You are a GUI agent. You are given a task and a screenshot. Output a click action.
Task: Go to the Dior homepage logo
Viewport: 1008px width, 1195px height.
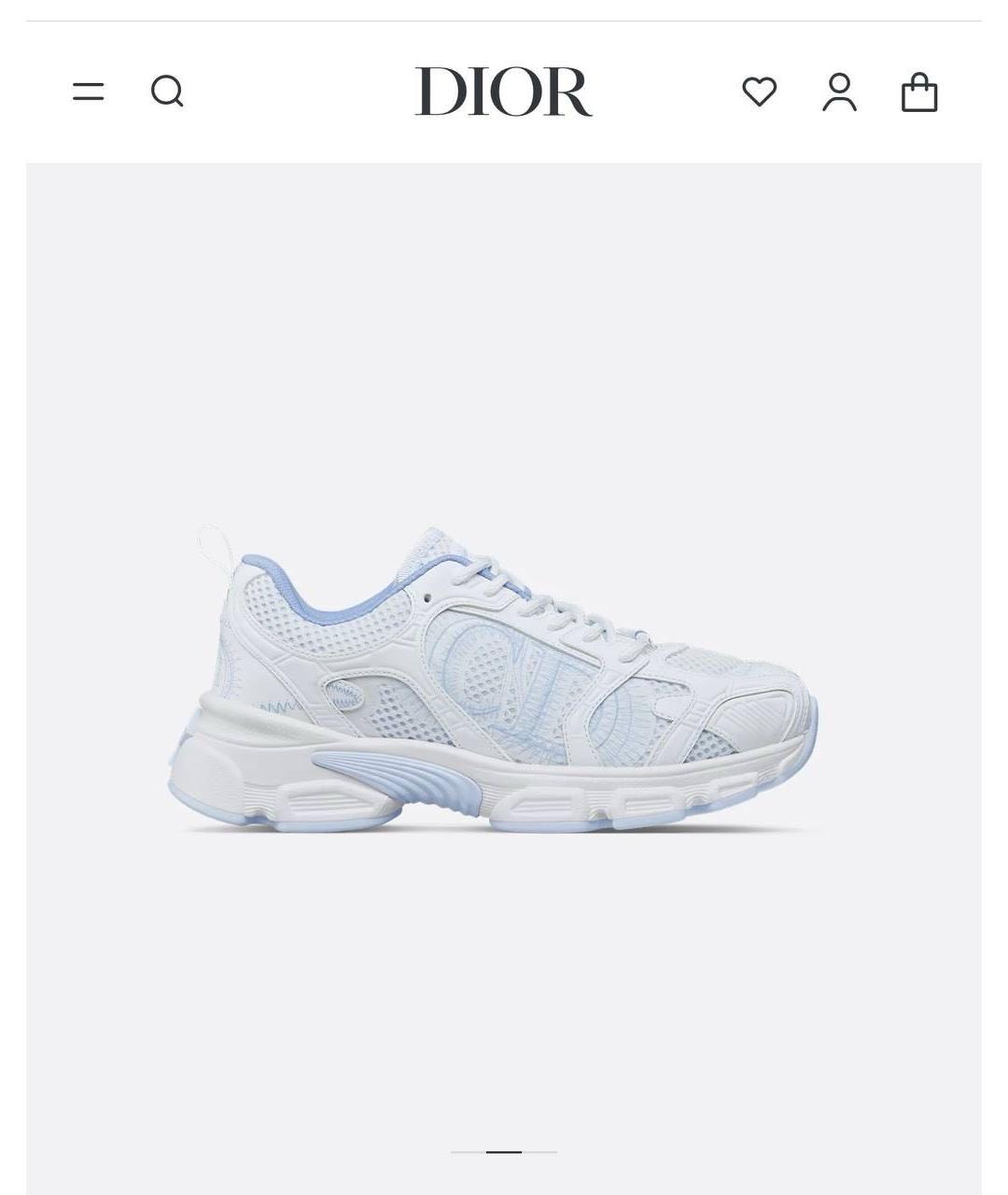click(x=503, y=91)
